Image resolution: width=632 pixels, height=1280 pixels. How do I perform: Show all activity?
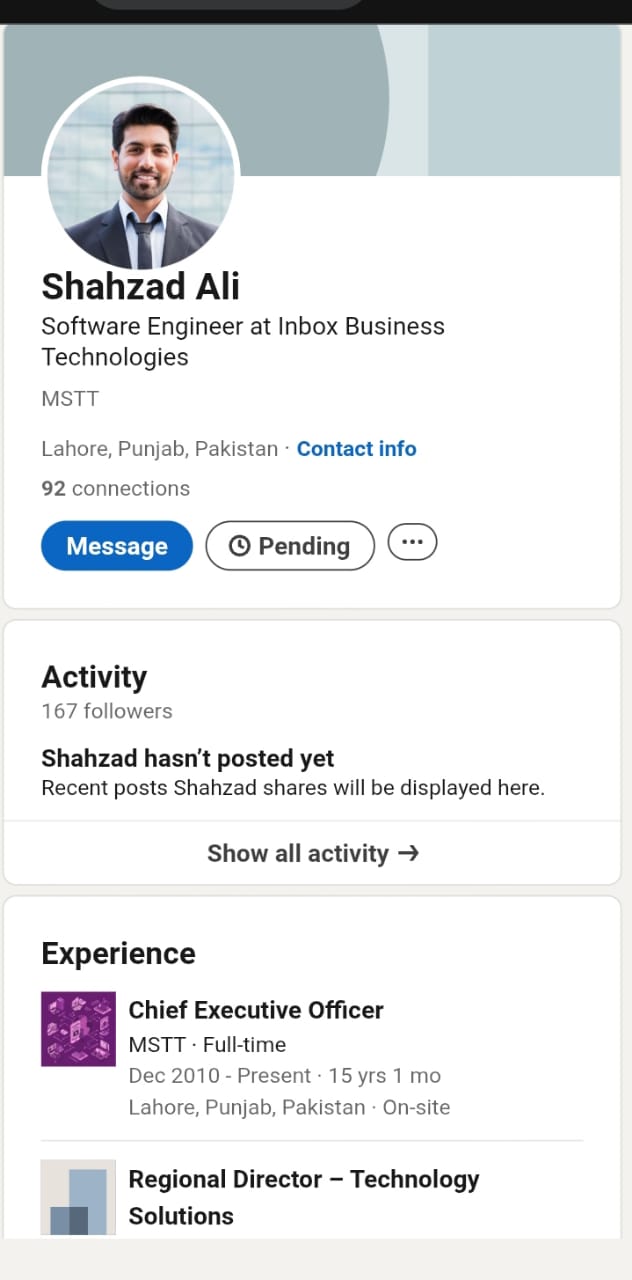pyautogui.click(x=312, y=853)
